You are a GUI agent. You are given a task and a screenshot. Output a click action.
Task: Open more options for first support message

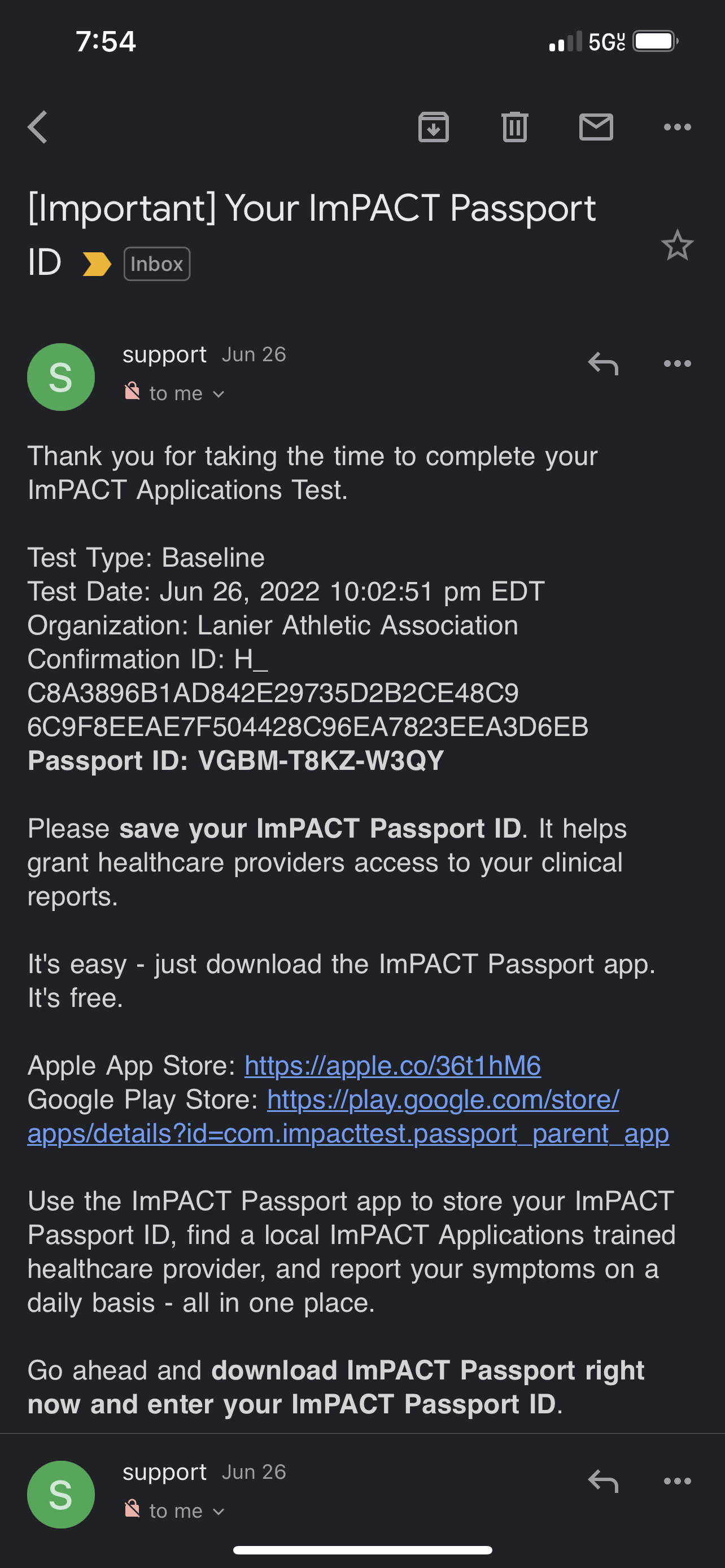pyautogui.click(x=677, y=363)
